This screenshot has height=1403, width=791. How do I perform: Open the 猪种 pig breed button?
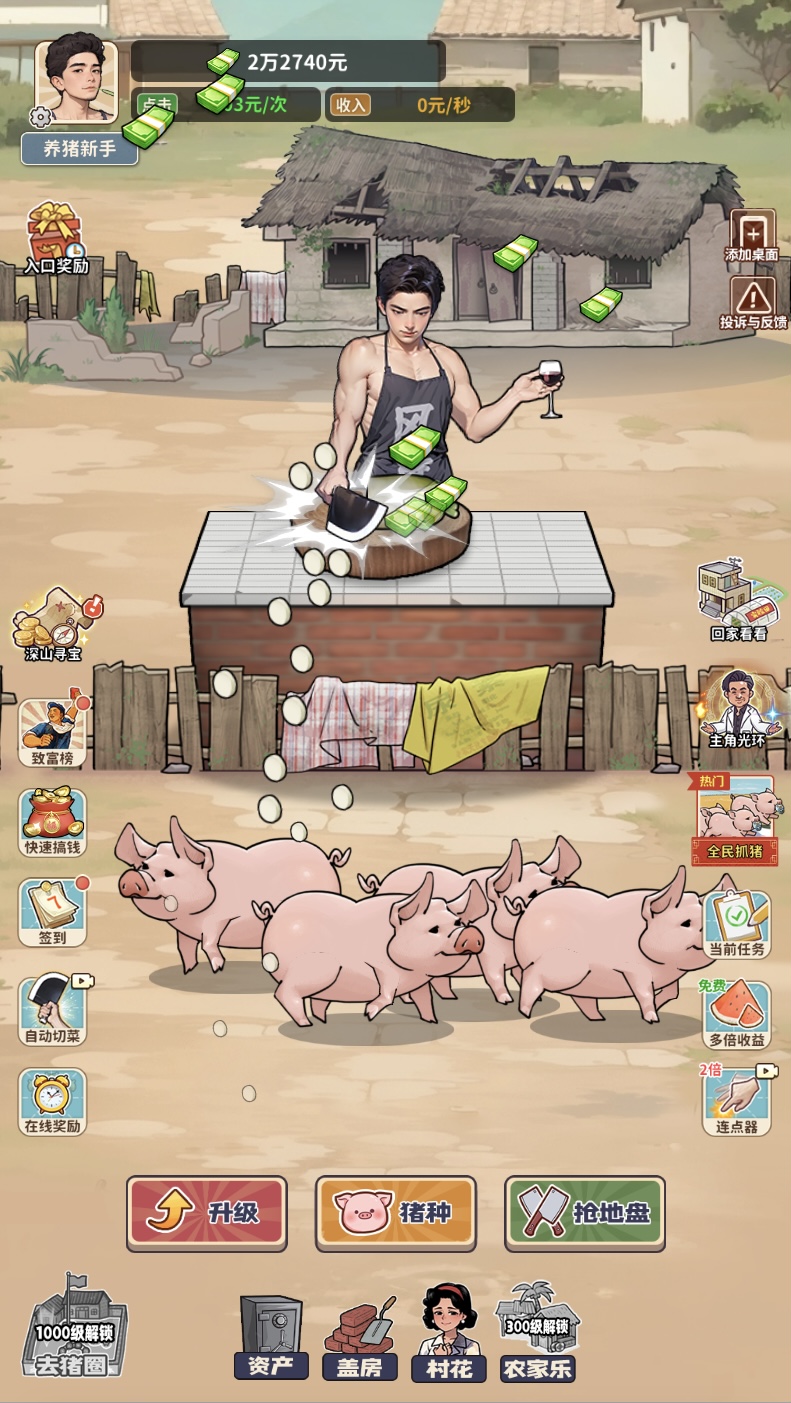[396, 1212]
